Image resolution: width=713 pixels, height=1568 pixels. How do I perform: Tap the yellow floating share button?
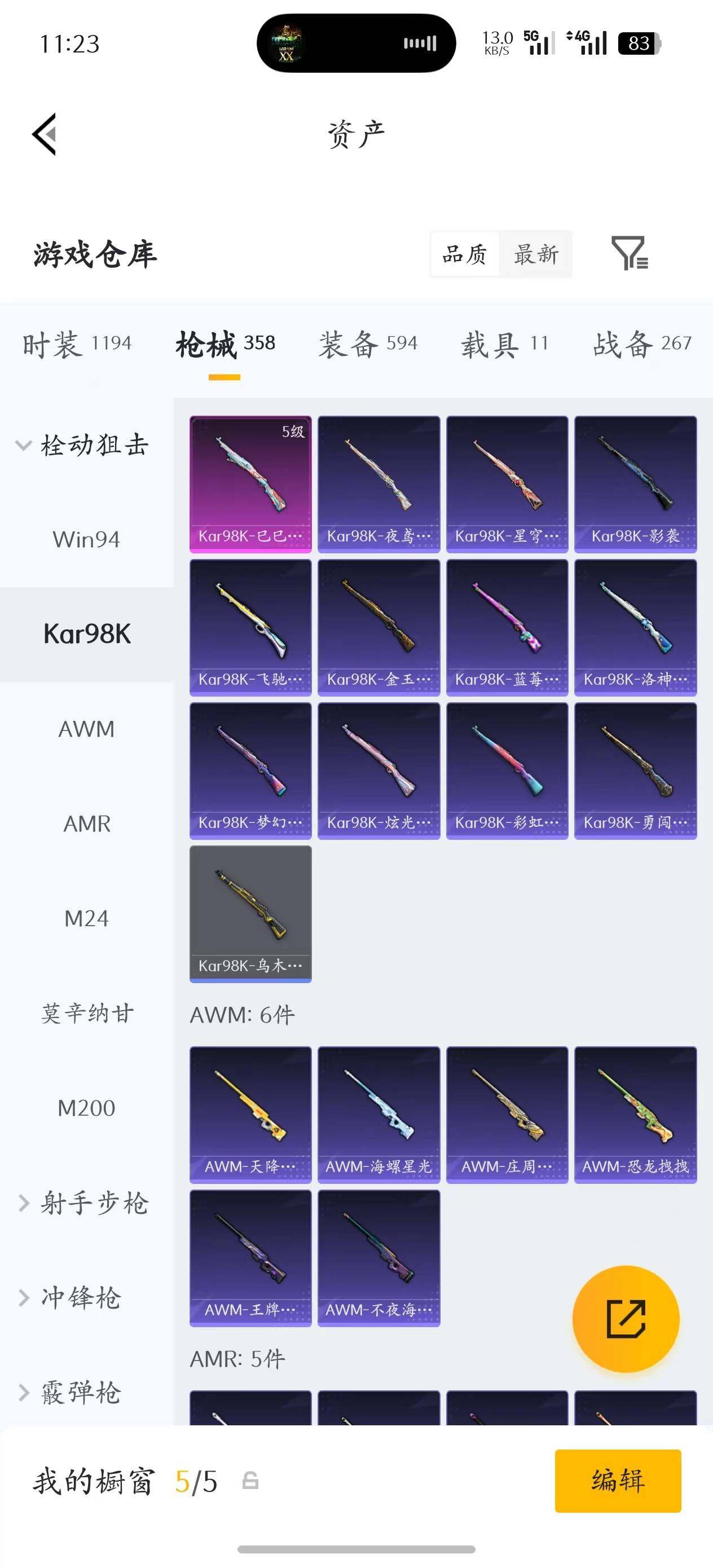[626, 1319]
